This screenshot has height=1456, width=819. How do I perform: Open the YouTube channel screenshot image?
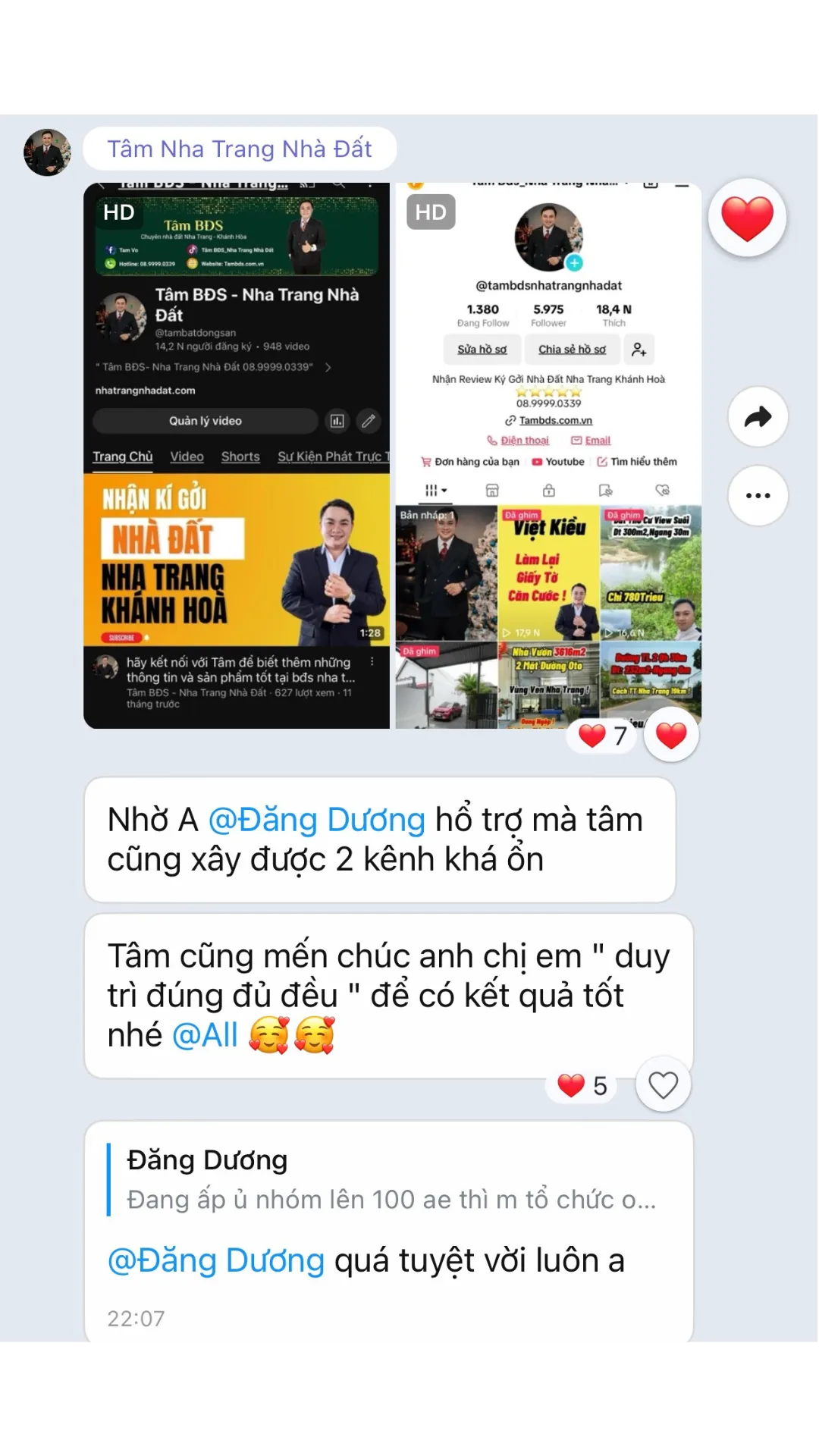(237, 455)
